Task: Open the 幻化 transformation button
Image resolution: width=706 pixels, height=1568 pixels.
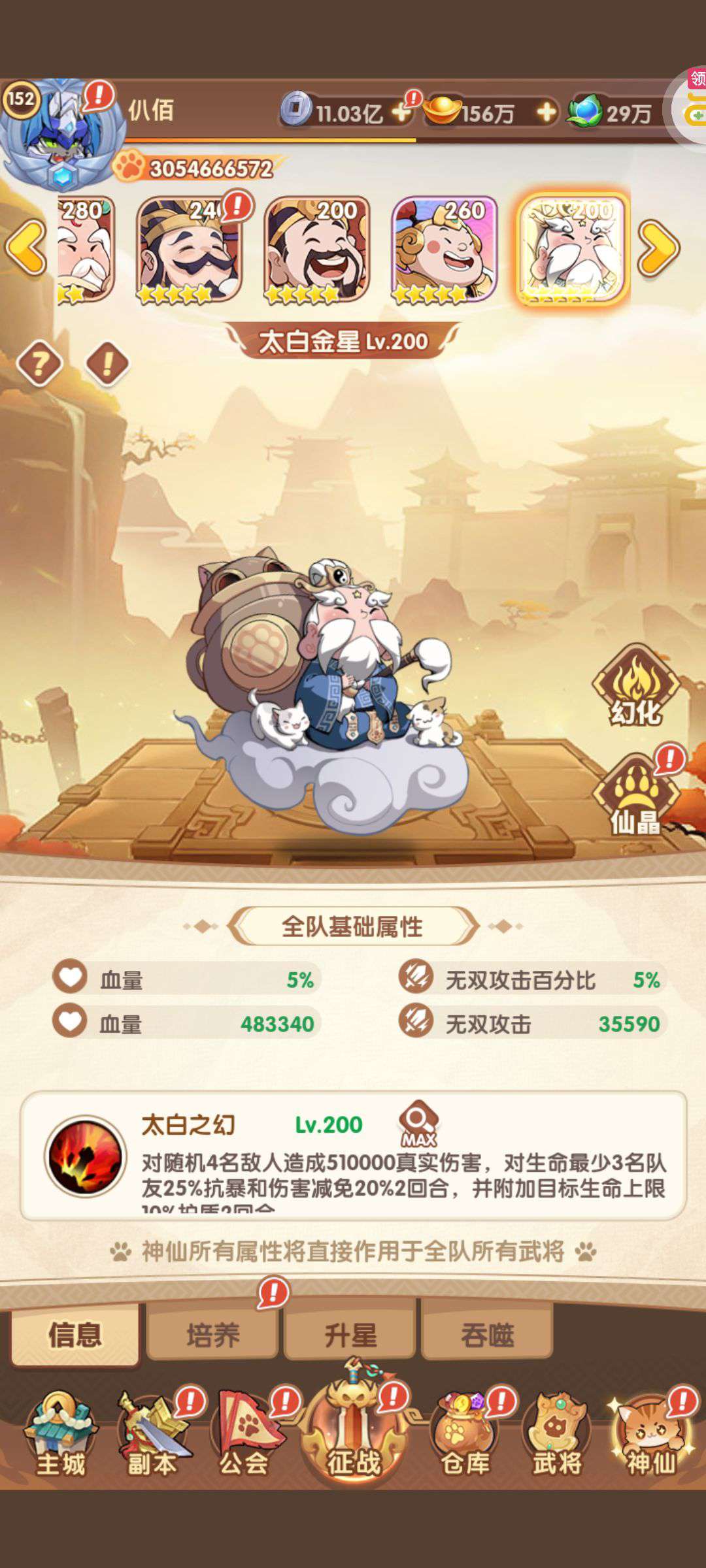Action: (x=635, y=687)
